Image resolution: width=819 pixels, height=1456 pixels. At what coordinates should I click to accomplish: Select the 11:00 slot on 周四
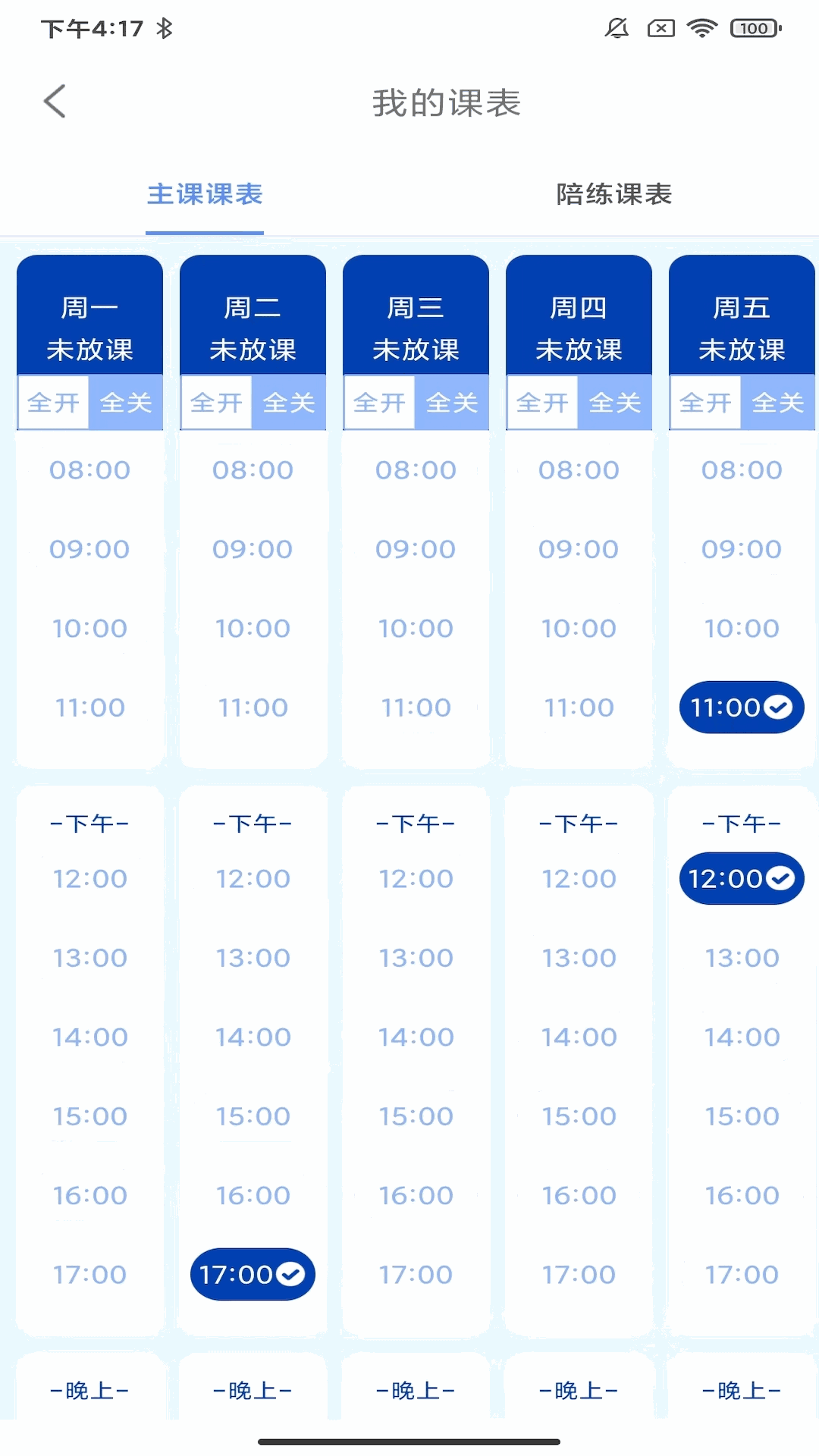tap(579, 708)
